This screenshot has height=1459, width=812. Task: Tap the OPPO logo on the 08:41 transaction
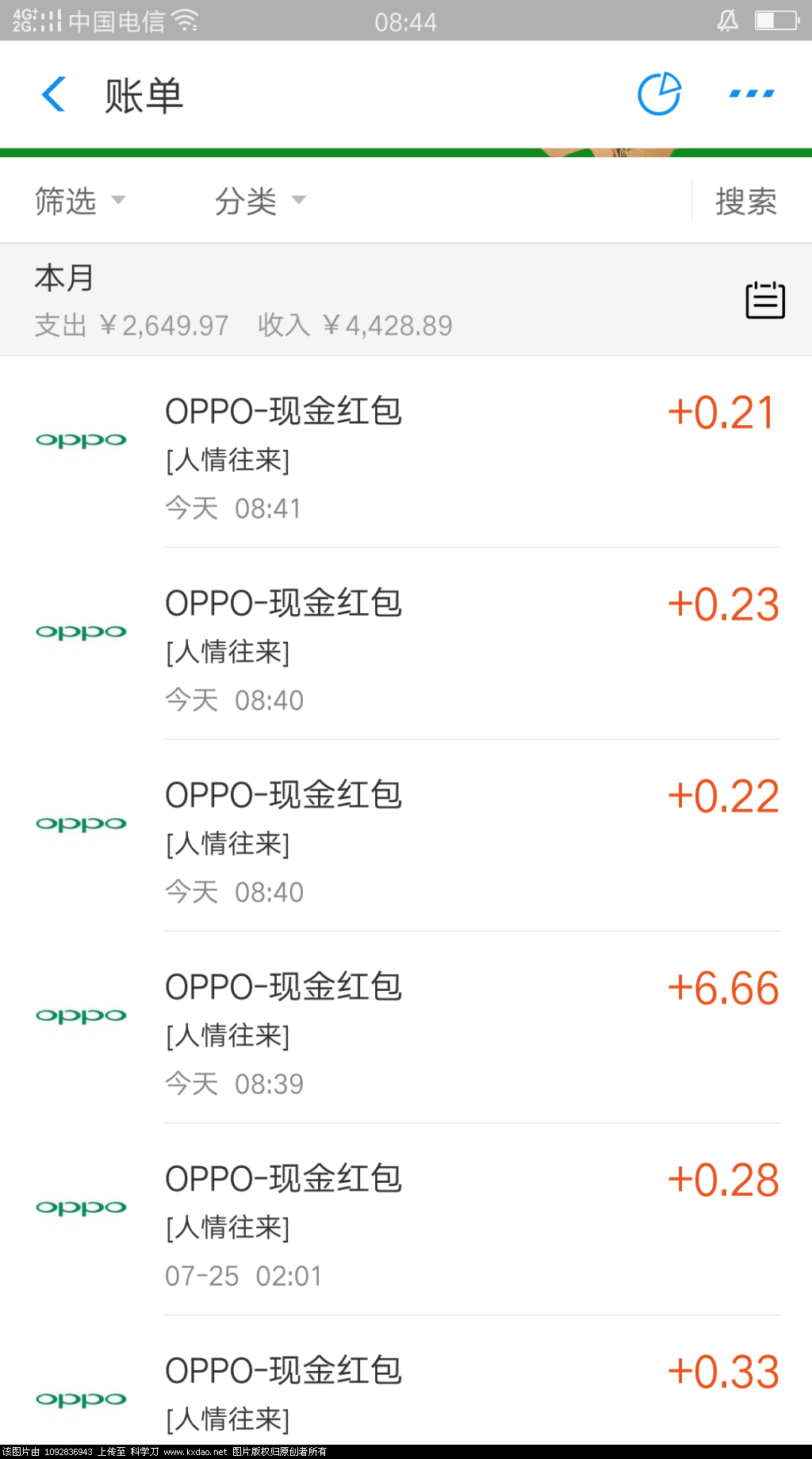[81, 440]
